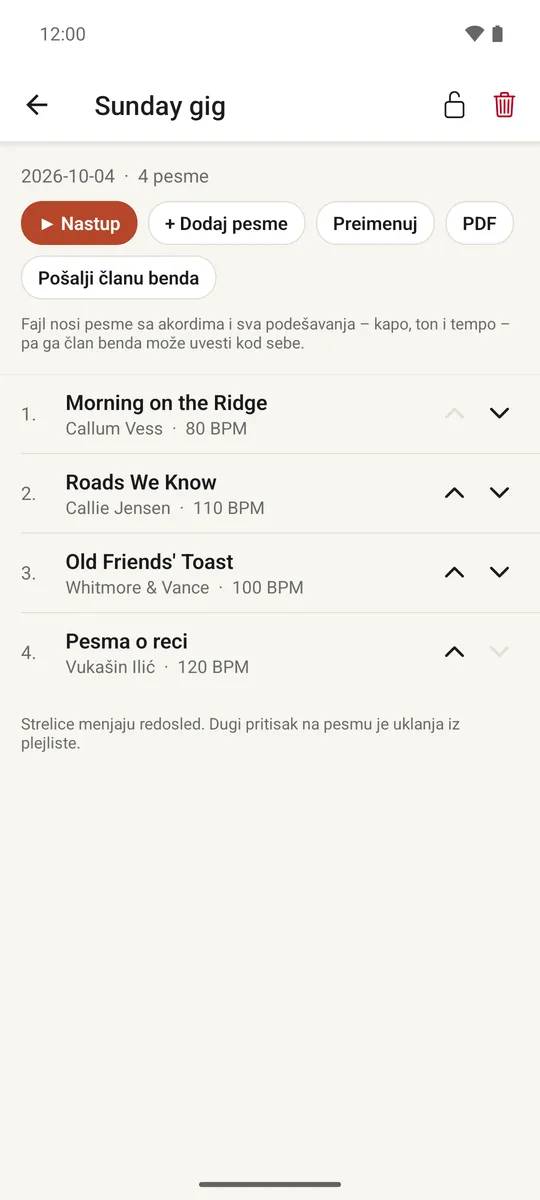Move Morning on the Ridge down
The image size is (540, 1200).
click(499, 413)
